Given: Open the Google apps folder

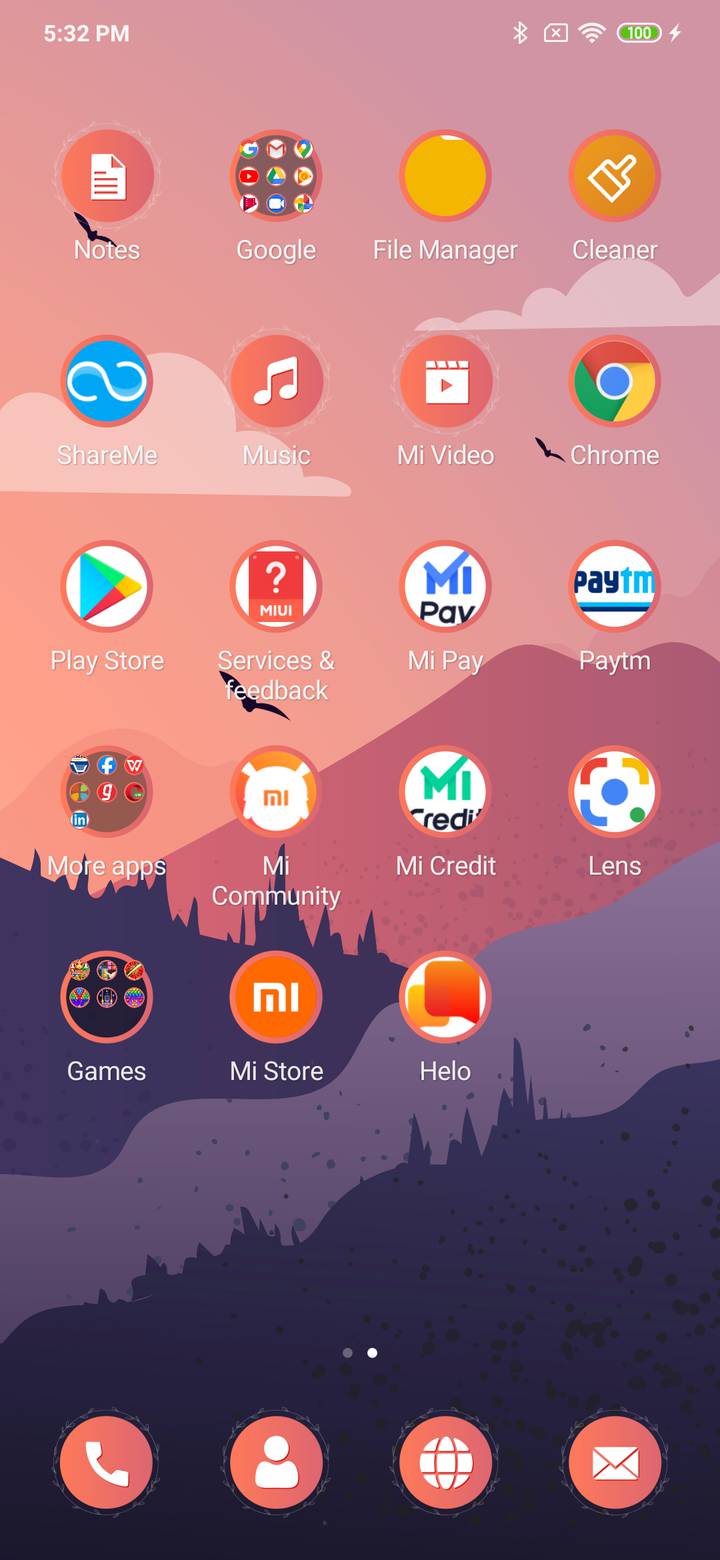Looking at the screenshot, I should (276, 178).
